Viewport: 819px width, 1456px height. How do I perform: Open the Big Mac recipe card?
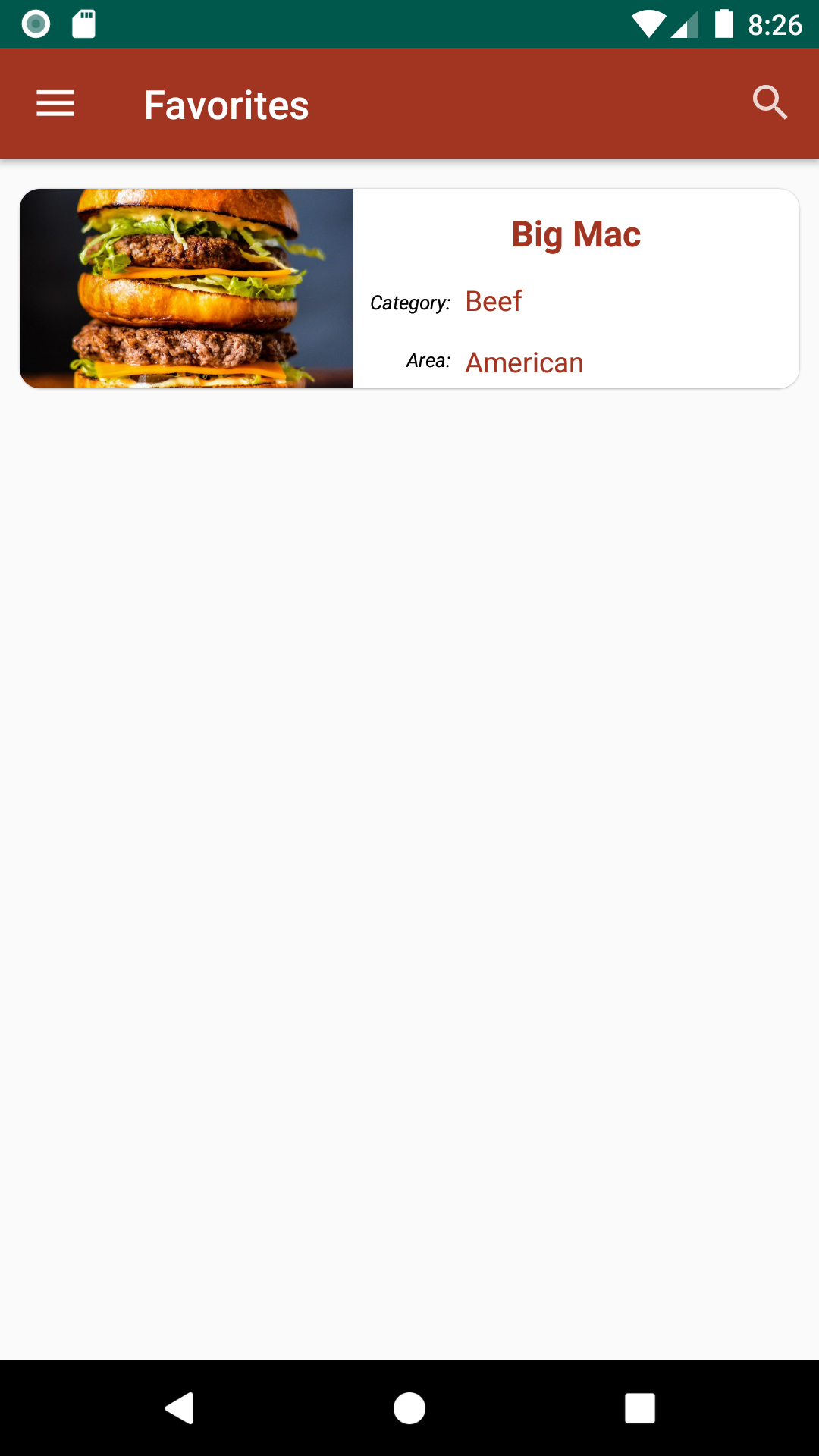pyautogui.click(x=409, y=288)
